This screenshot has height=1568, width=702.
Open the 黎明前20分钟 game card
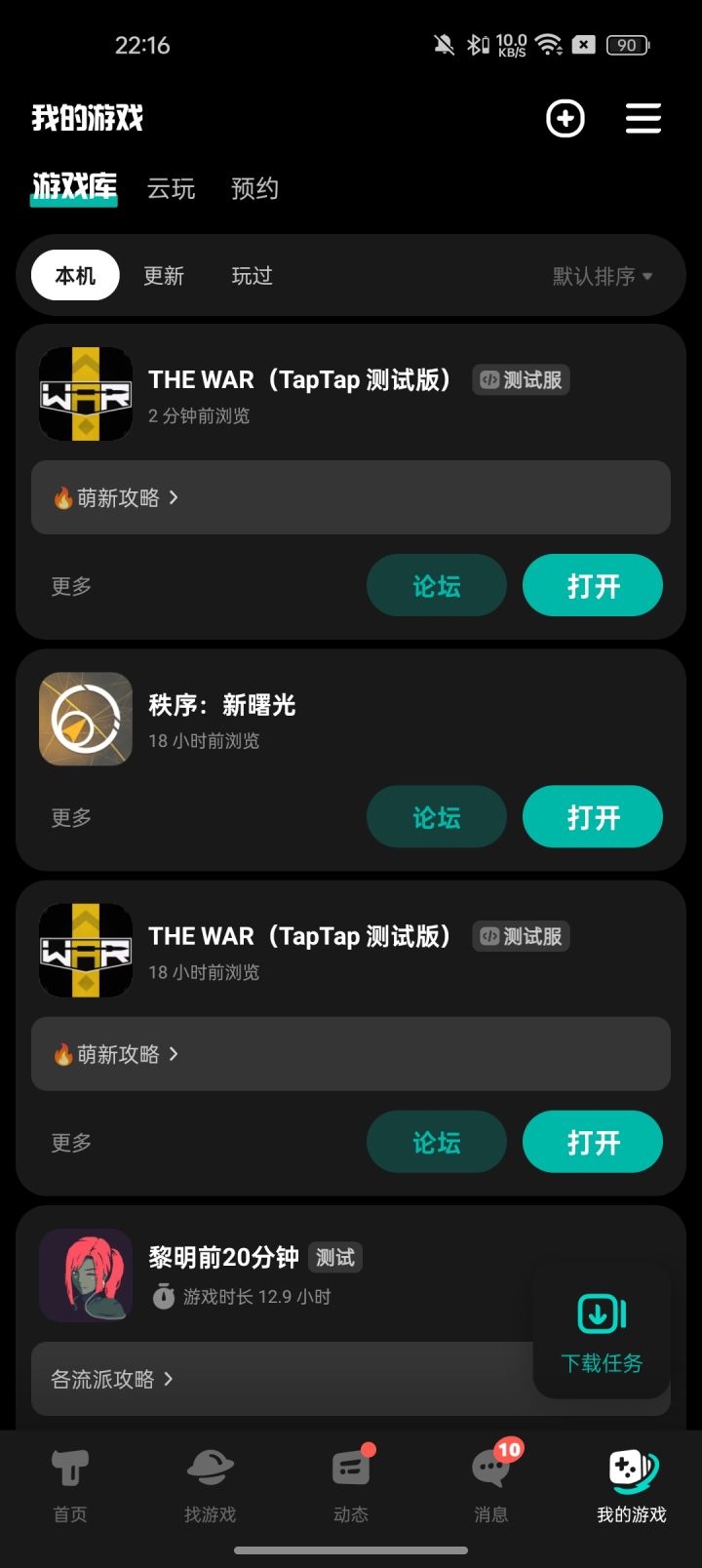click(x=224, y=1258)
